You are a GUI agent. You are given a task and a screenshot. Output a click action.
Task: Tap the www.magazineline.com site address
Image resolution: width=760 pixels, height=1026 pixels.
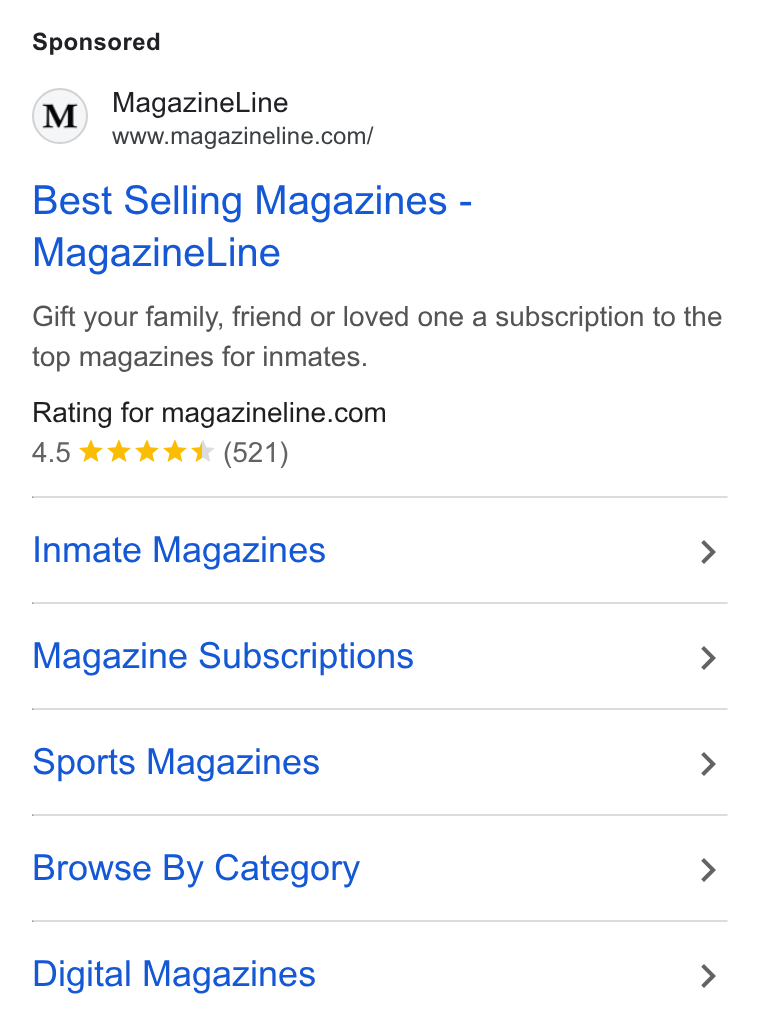click(x=242, y=136)
